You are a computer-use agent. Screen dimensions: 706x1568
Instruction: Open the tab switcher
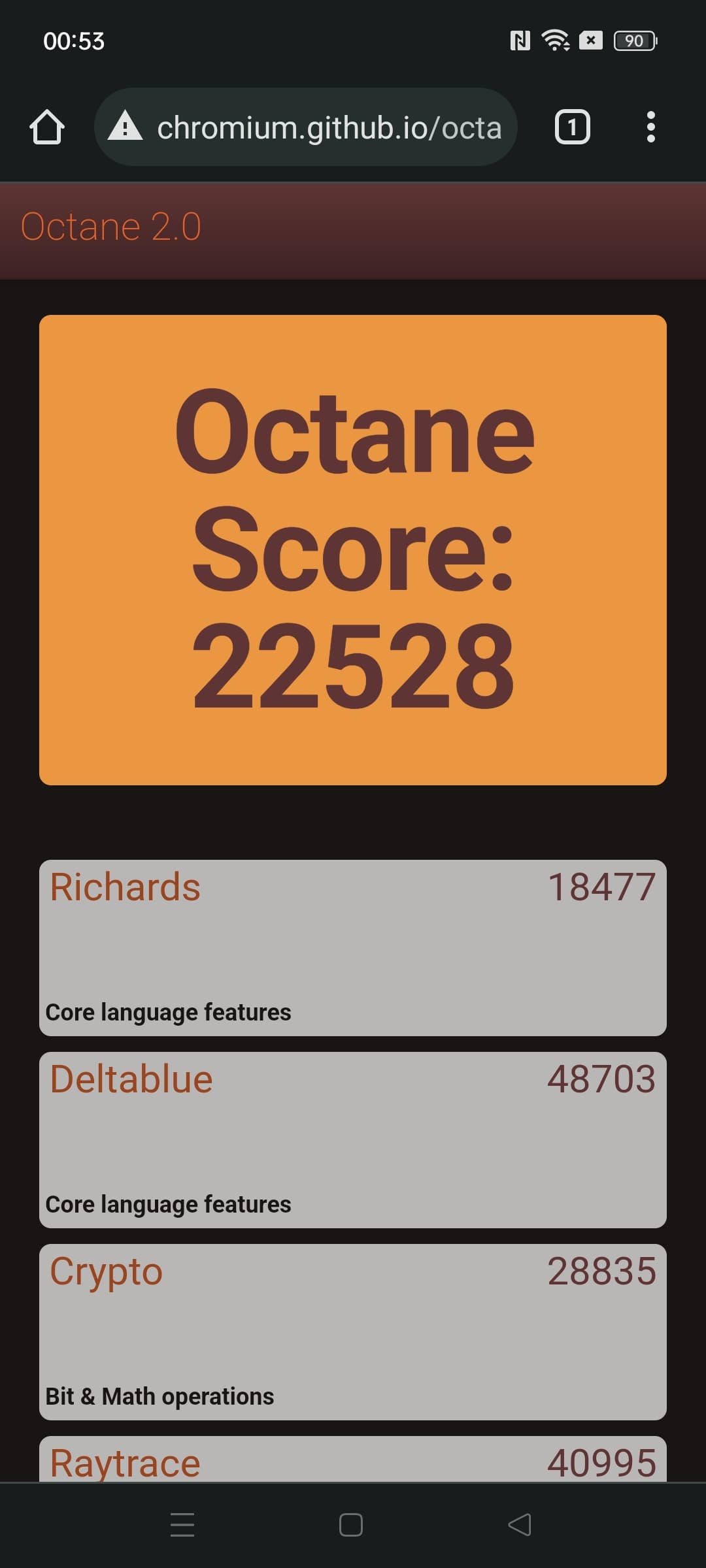point(572,127)
